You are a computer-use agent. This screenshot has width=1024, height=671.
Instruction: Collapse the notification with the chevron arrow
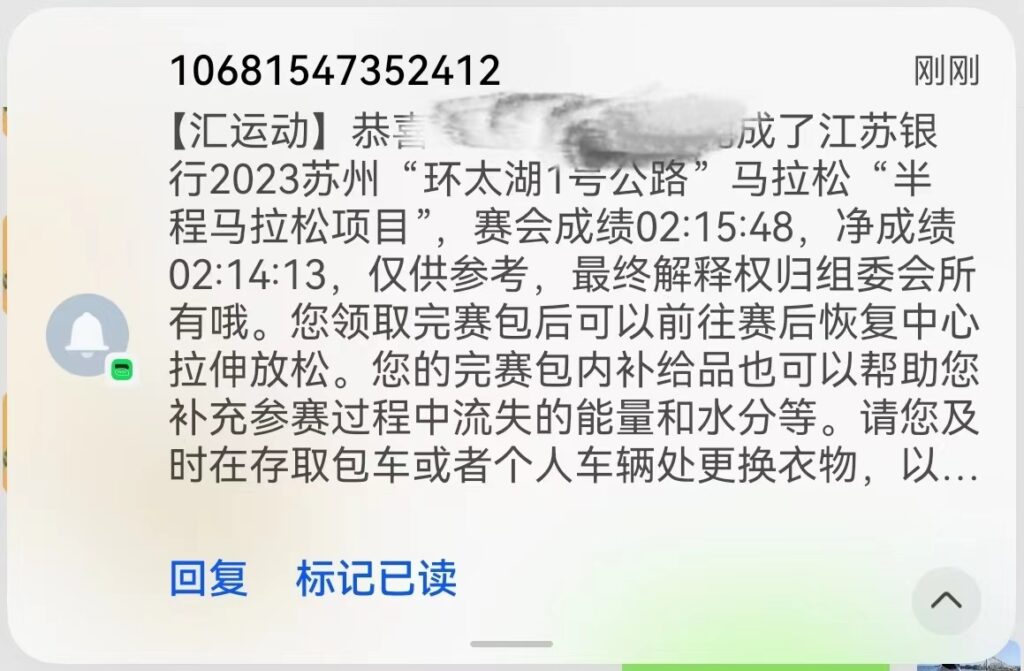click(x=946, y=600)
